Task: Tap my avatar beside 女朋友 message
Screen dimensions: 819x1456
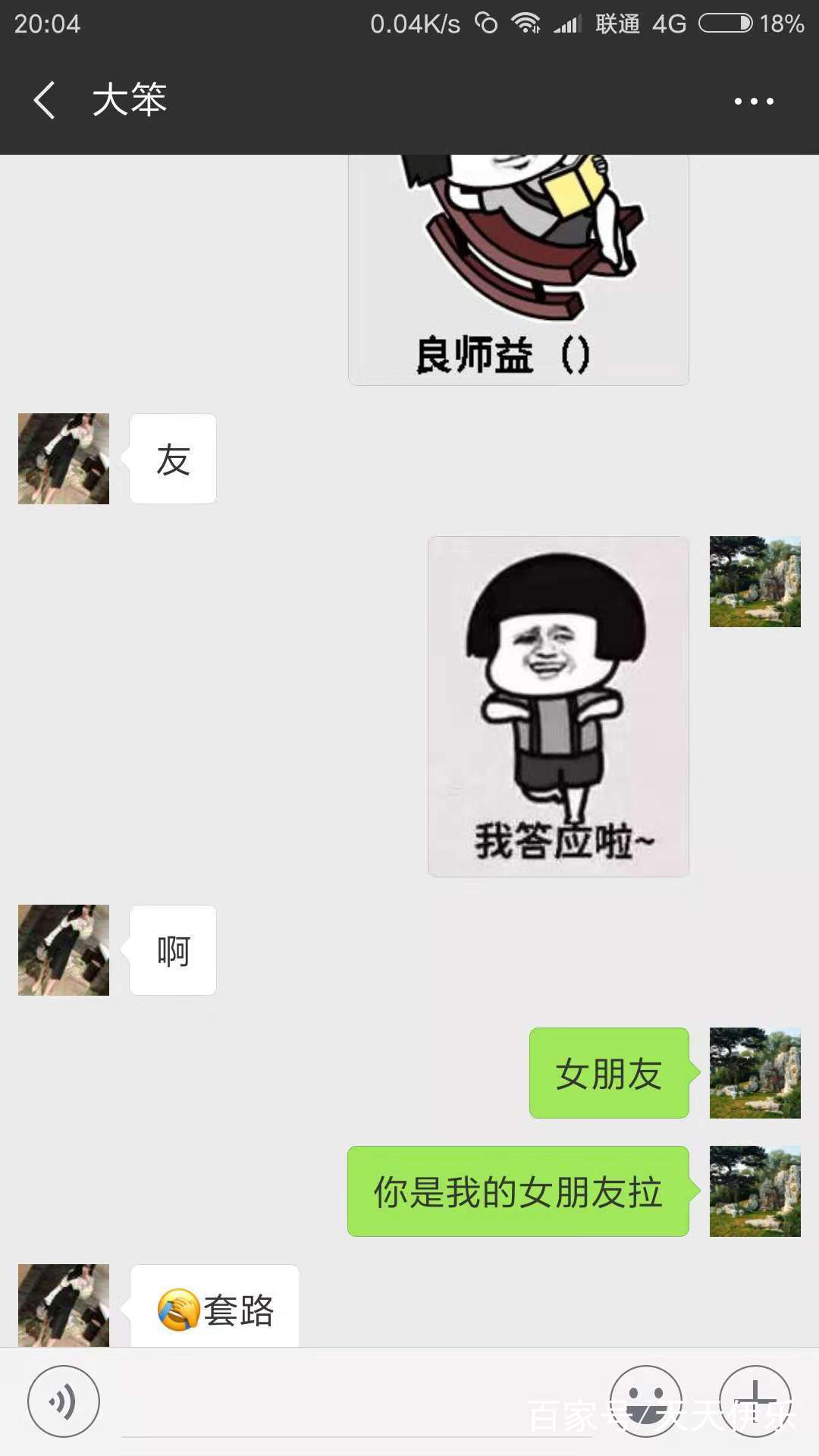Action: (755, 1073)
